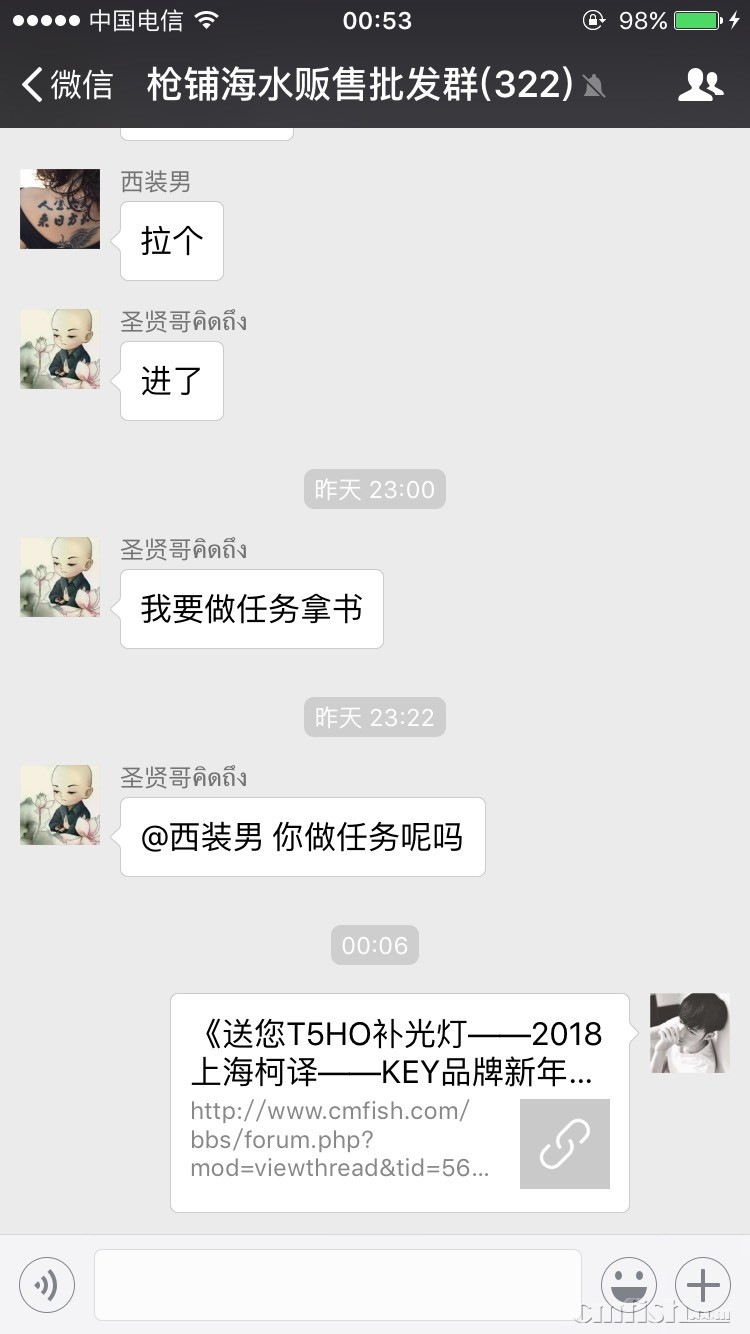Tap 圣贤哥's avatar beside 进了 message
The width and height of the screenshot is (750, 1334).
(x=60, y=349)
